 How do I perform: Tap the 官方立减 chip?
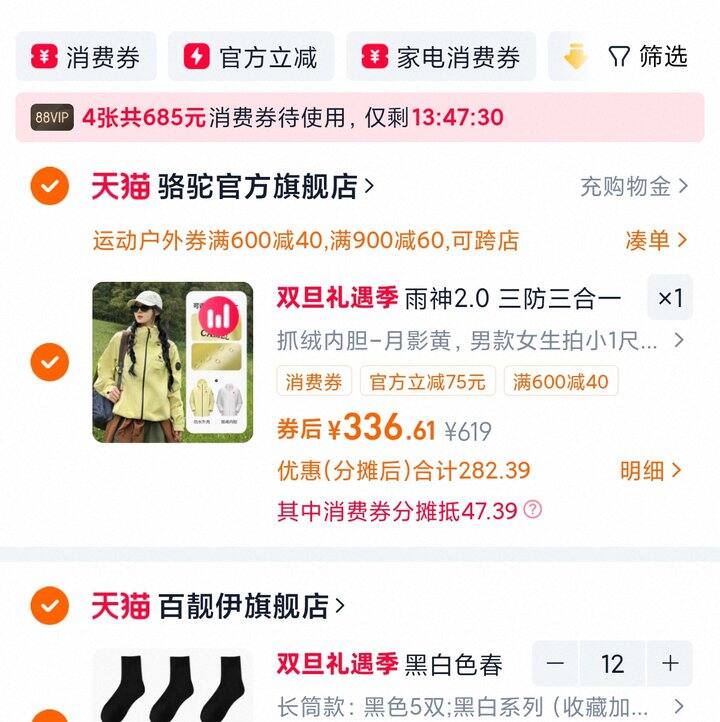coord(251,57)
